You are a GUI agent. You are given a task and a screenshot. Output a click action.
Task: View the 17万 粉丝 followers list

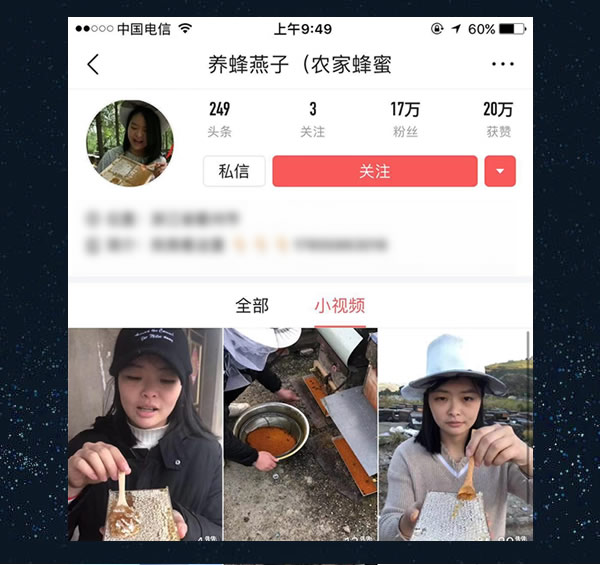(x=405, y=119)
